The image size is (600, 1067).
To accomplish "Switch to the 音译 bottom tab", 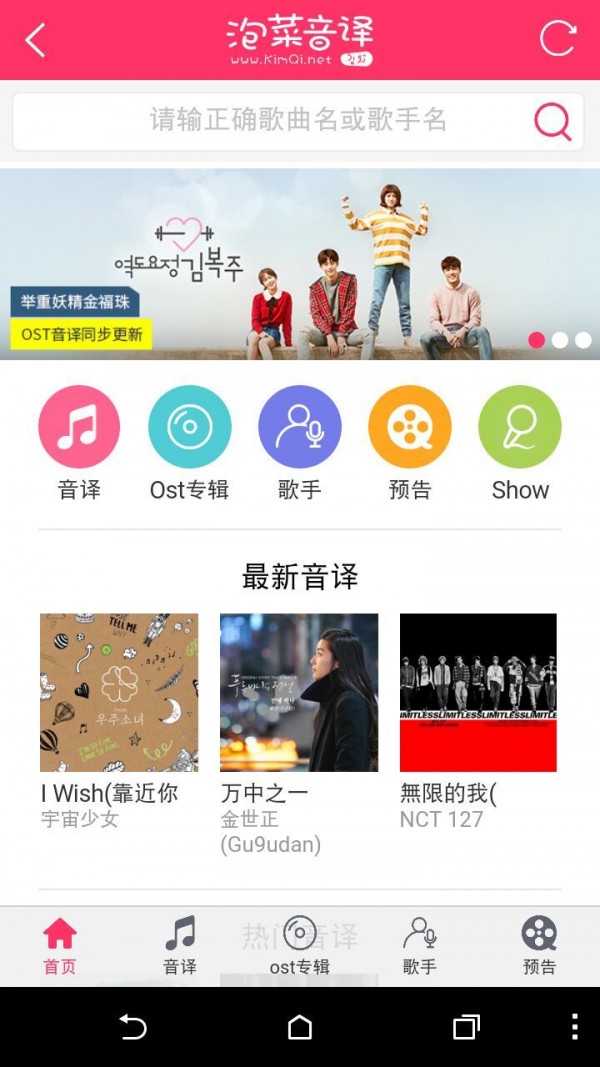I will tap(180, 946).
